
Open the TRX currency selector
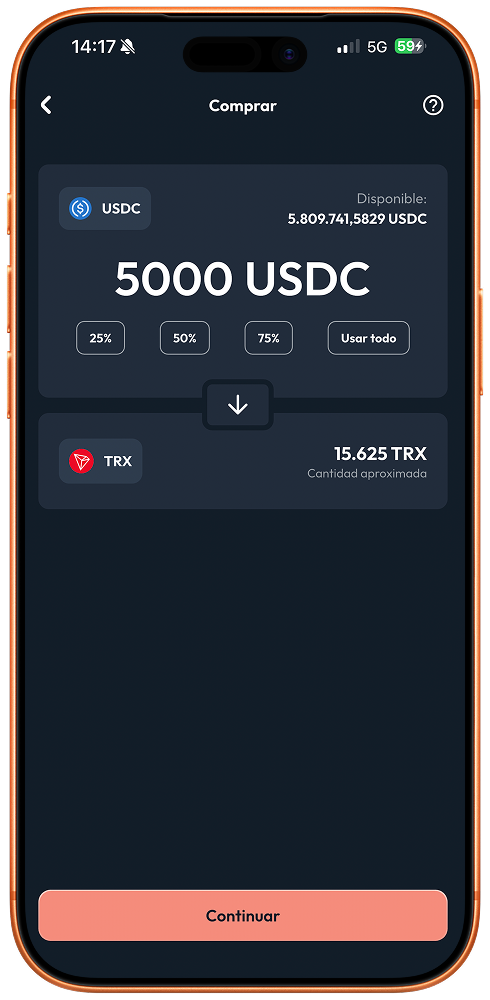point(101,461)
